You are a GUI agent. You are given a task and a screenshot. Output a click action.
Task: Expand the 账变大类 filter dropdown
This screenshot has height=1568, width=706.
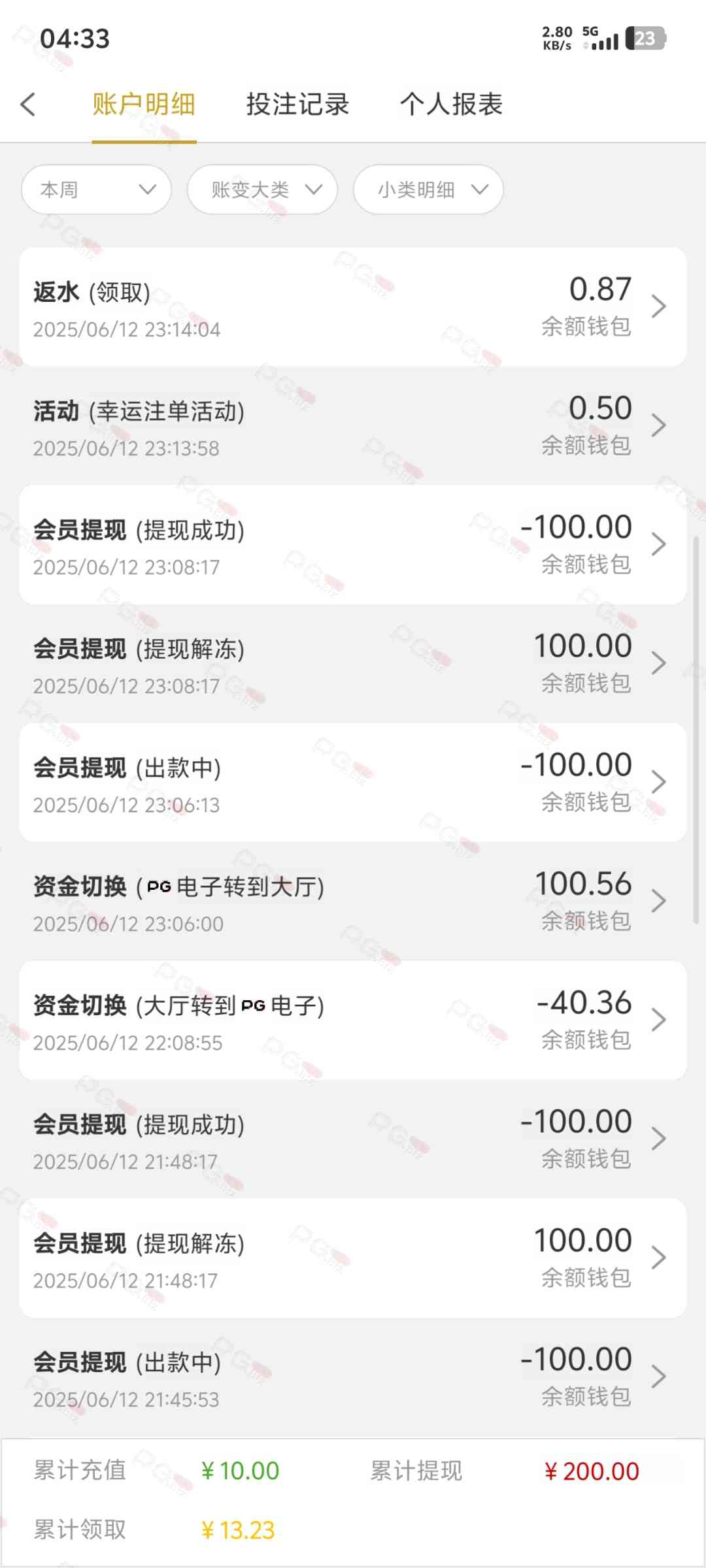(262, 189)
